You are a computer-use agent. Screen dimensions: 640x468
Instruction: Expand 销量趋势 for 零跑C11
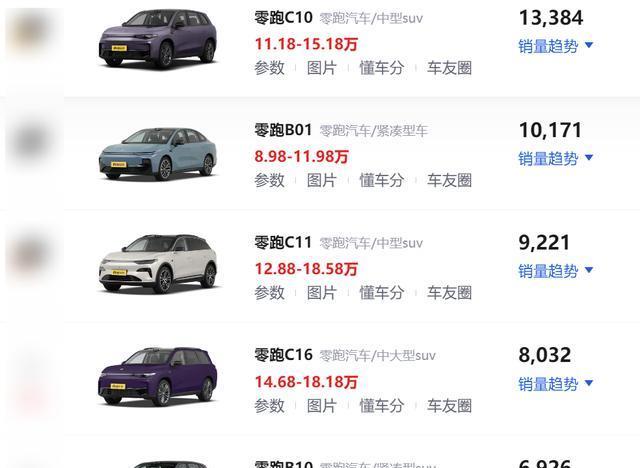[x=556, y=271]
